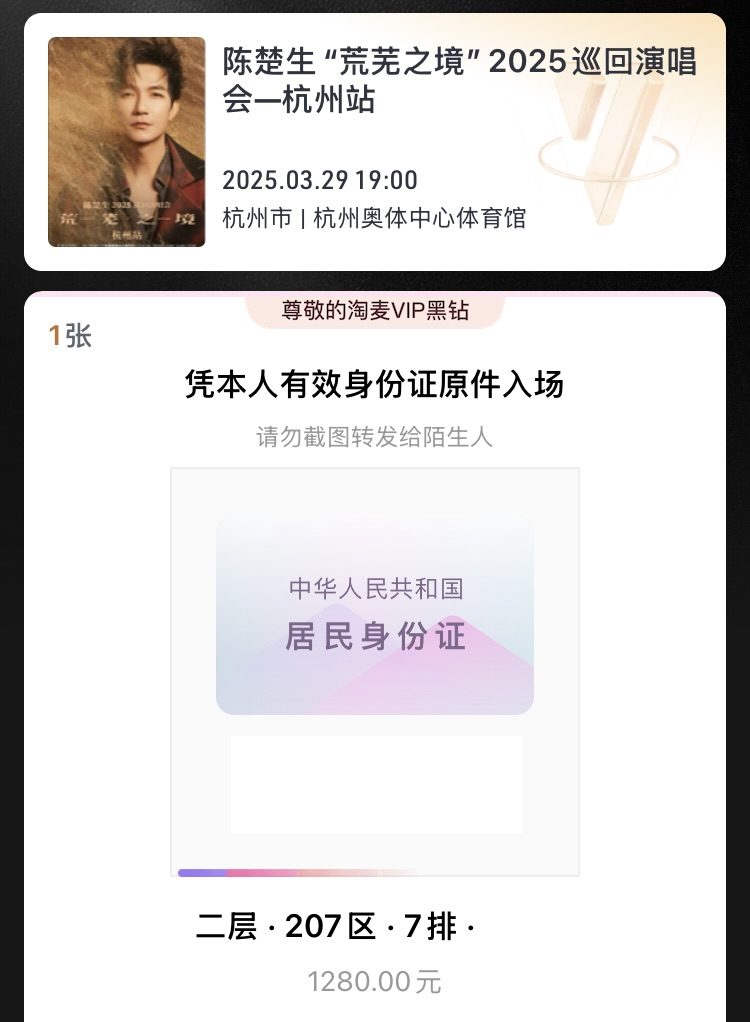Viewport: 750px width, 1022px height.
Task: Open the concert poster thumbnail
Action: pos(126,142)
